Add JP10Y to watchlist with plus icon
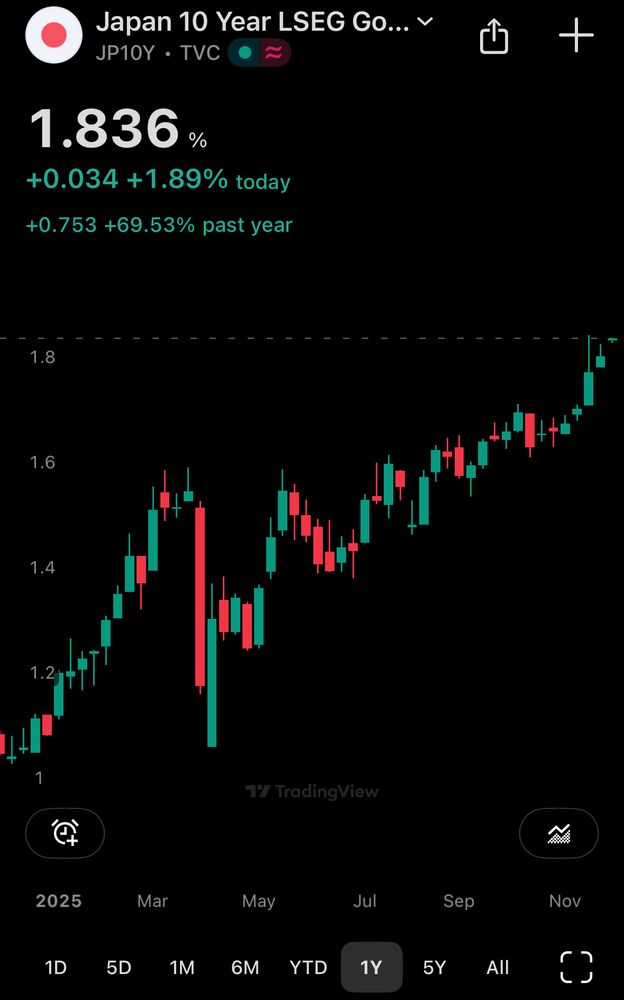The width and height of the screenshot is (624, 1000). coord(576,37)
